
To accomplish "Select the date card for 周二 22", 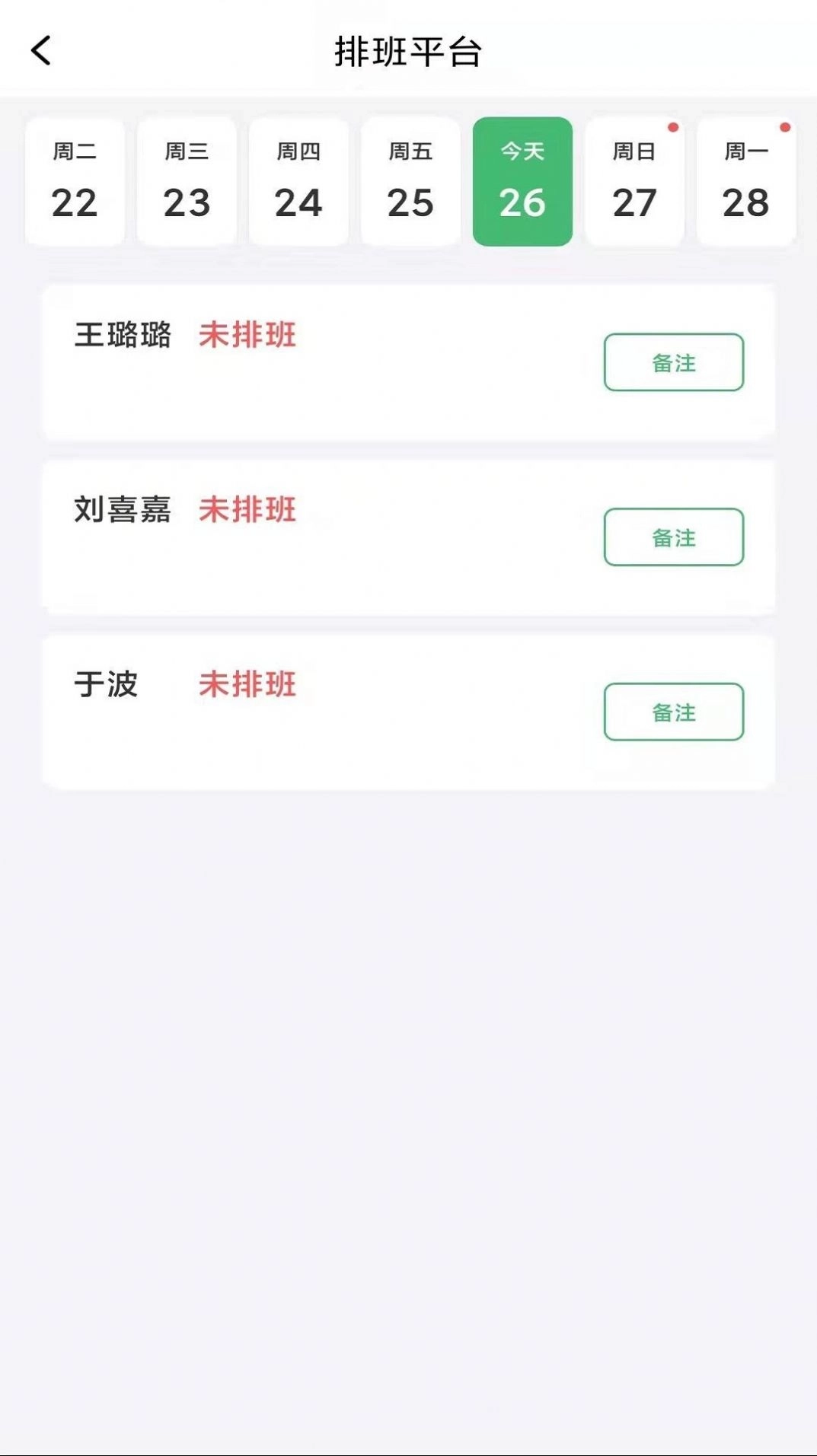I will (x=74, y=181).
